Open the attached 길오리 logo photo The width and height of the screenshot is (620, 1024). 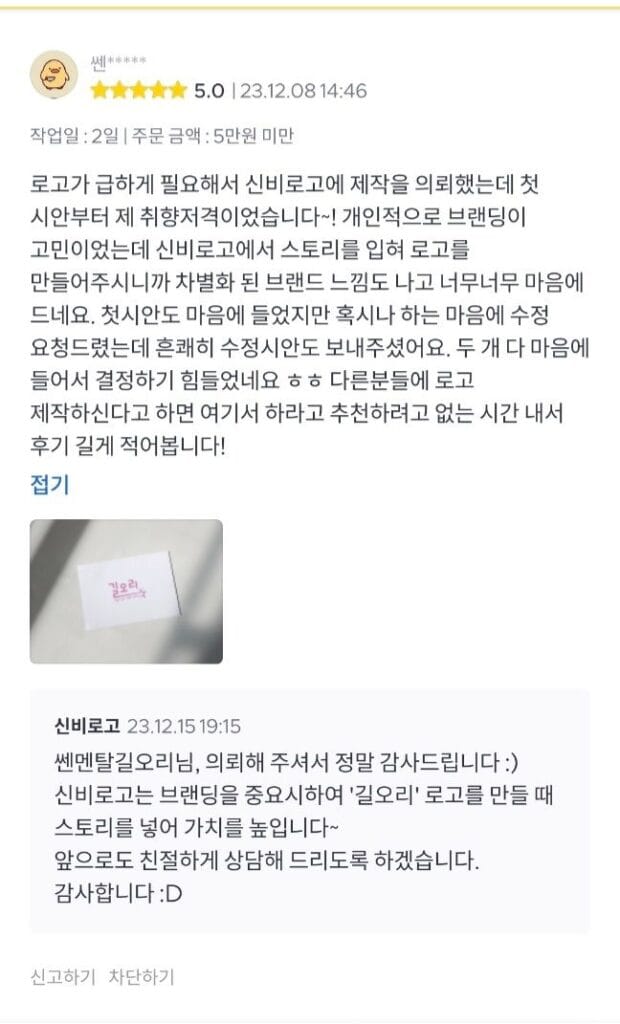126,591
